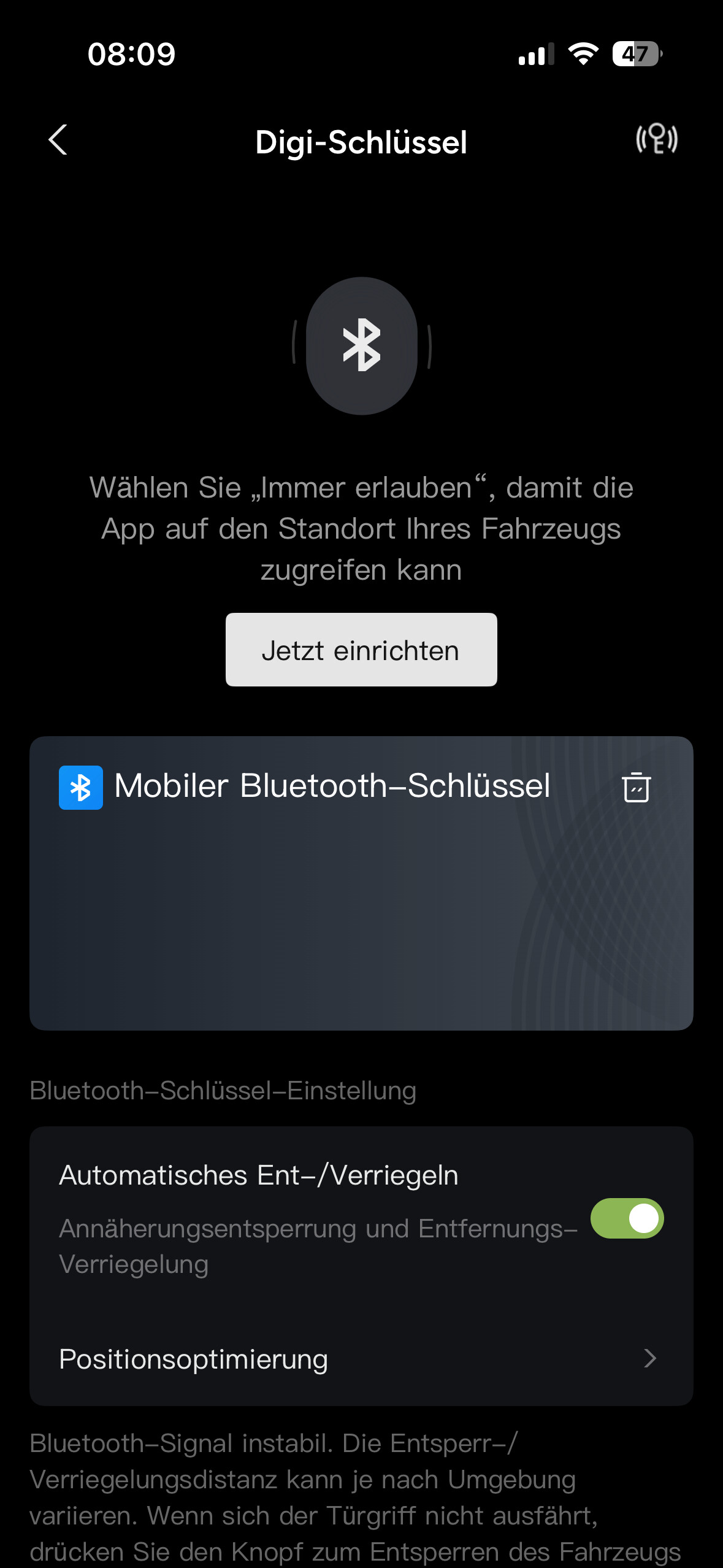Open the key signal icon in the header
The height and width of the screenshot is (1568, 723).
point(656,139)
